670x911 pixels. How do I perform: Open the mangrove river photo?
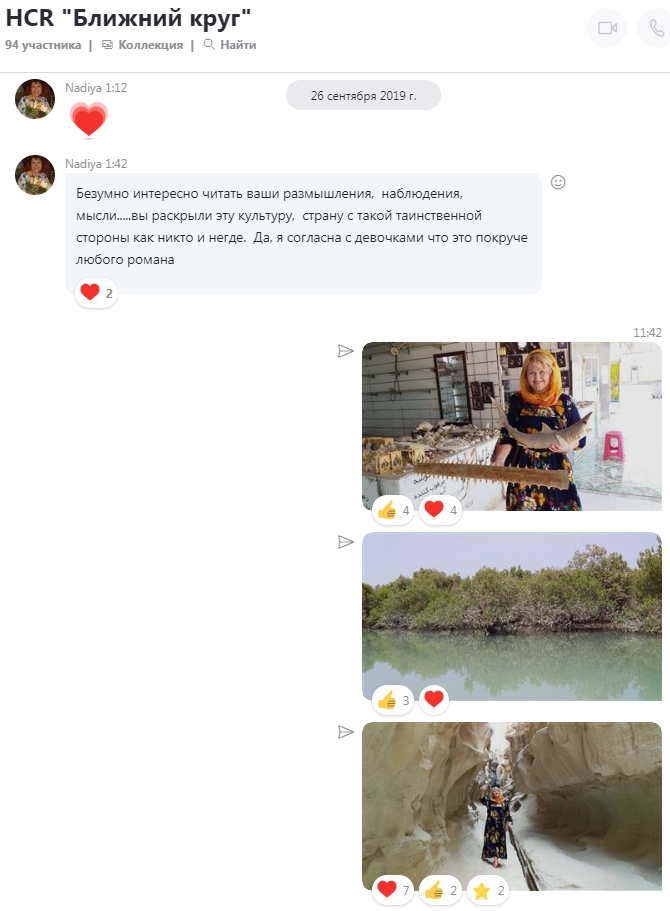coord(511,610)
